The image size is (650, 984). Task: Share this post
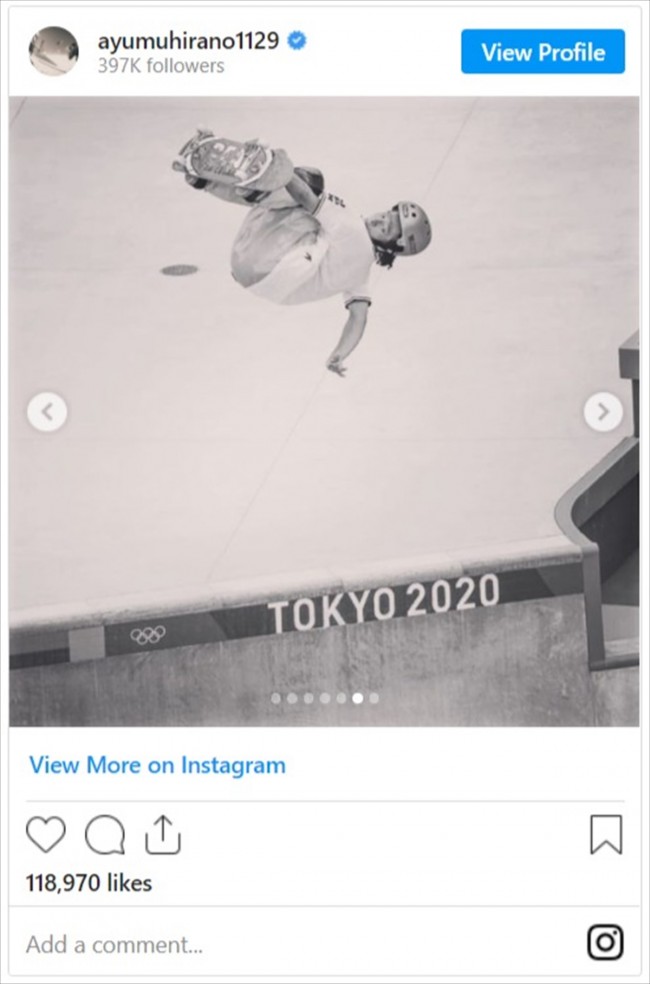[x=162, y=835]
